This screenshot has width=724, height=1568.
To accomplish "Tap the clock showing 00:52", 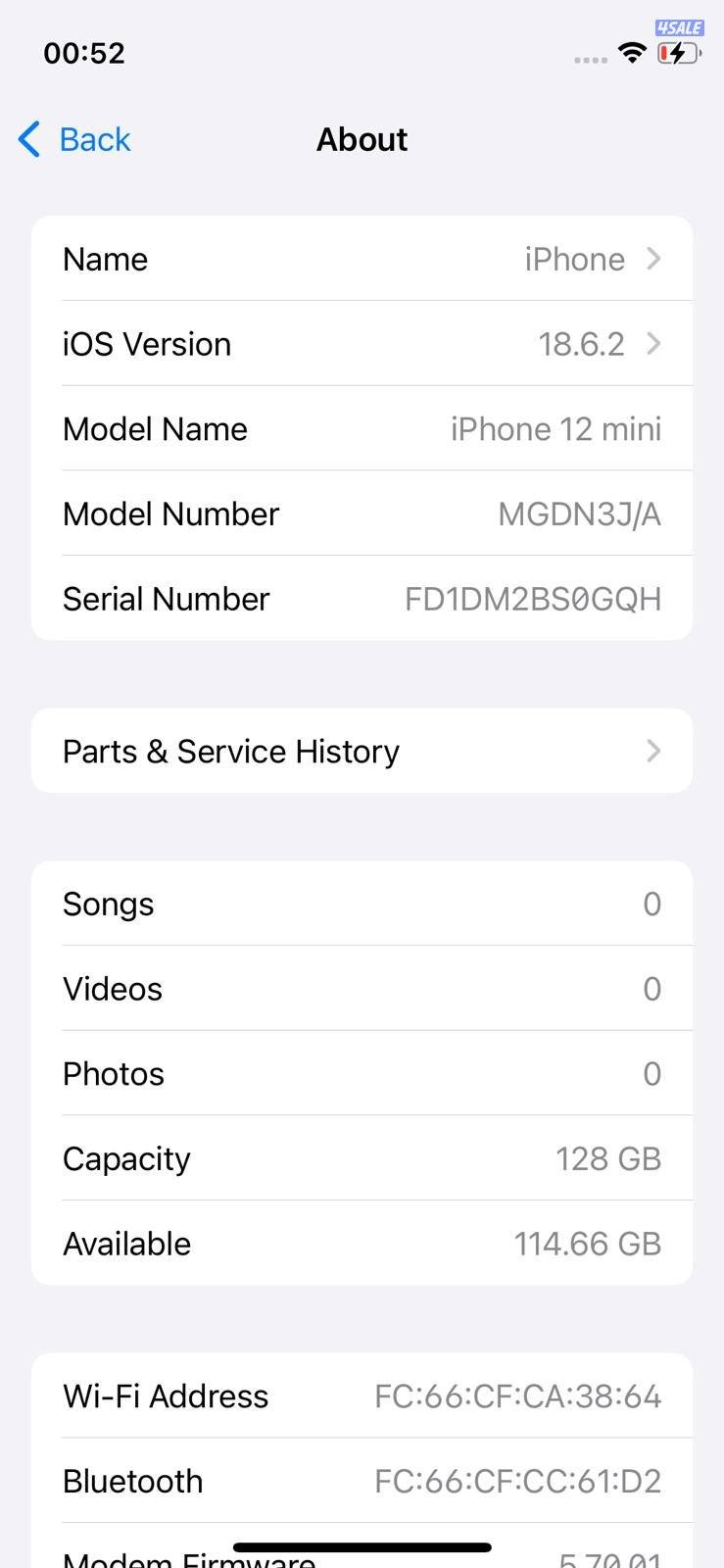I will (84, 53).
